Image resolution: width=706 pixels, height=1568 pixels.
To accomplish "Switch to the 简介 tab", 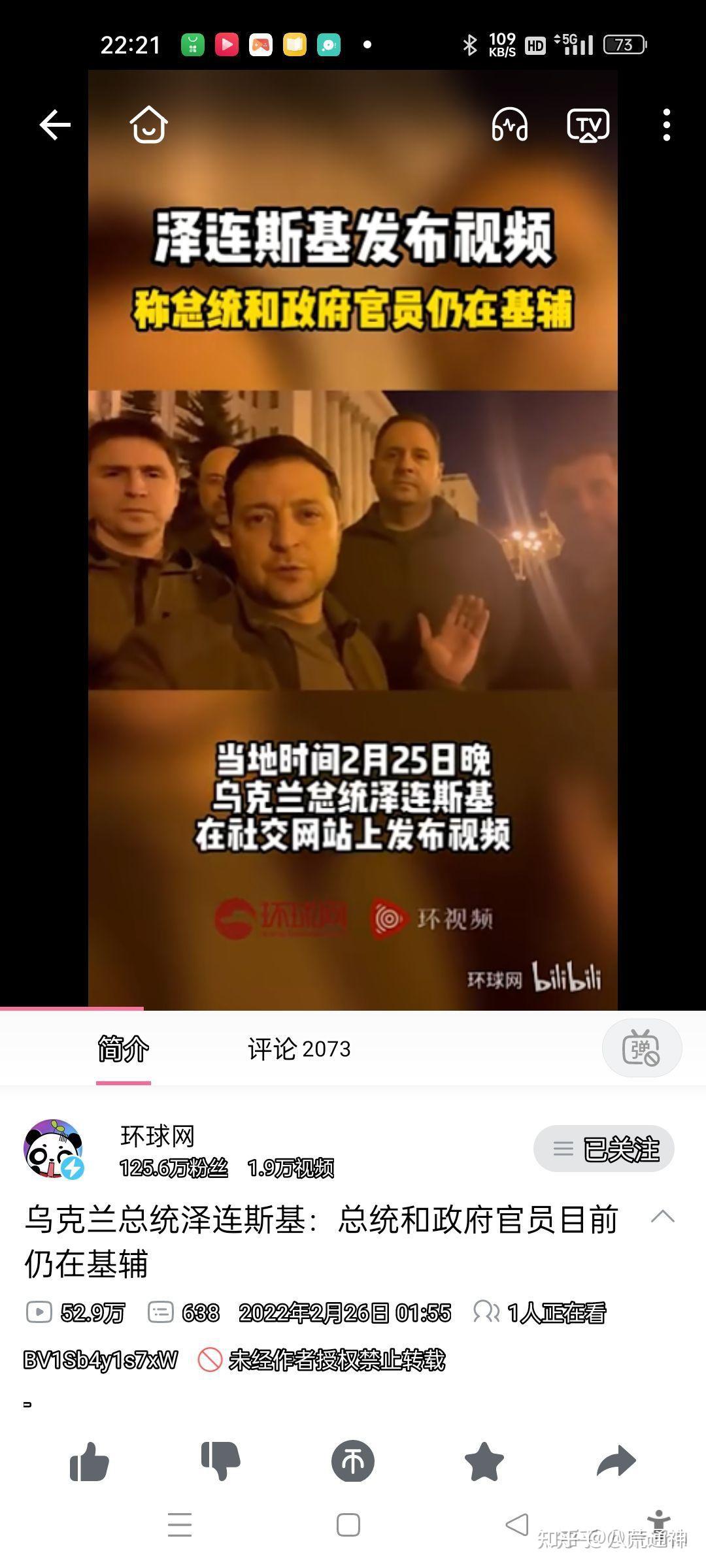I will click(x=124, y=1049).
